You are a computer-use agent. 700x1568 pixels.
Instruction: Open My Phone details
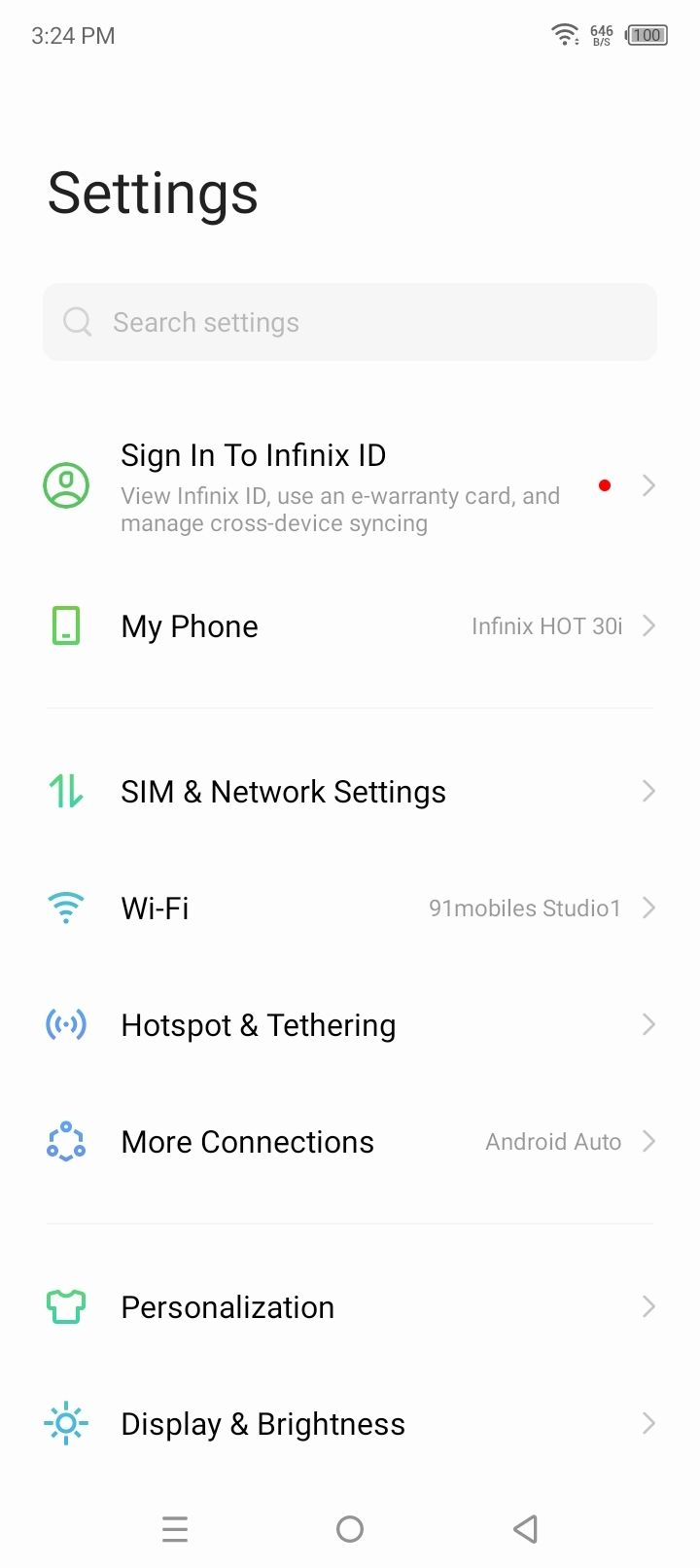tap(350, 626)
